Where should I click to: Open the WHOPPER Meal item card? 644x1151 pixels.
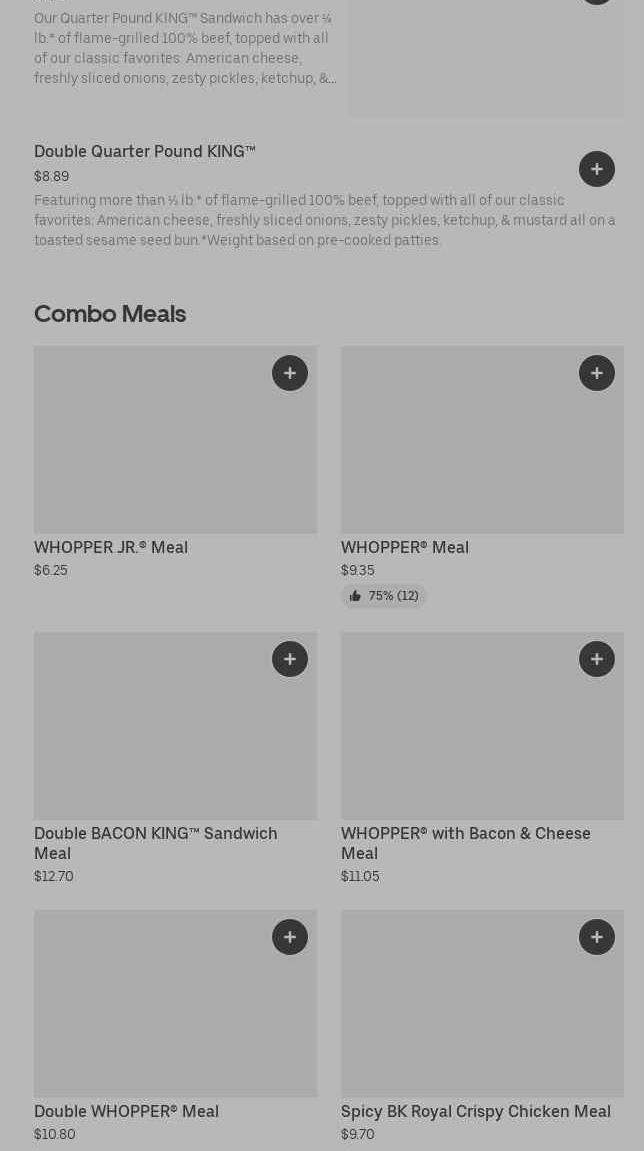click(x=482, y=477)
